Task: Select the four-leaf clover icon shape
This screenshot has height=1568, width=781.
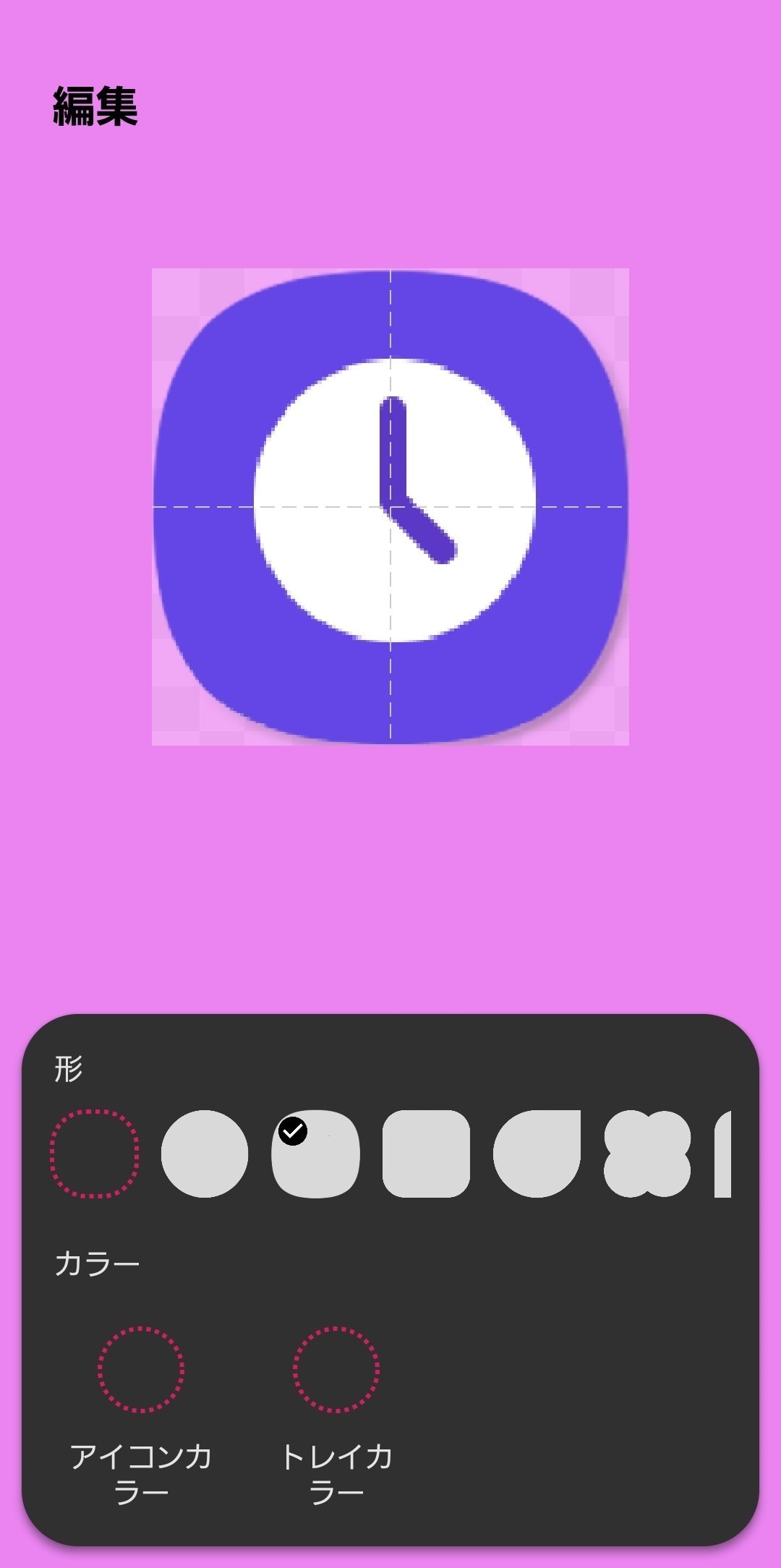Action: (647, 1154)
